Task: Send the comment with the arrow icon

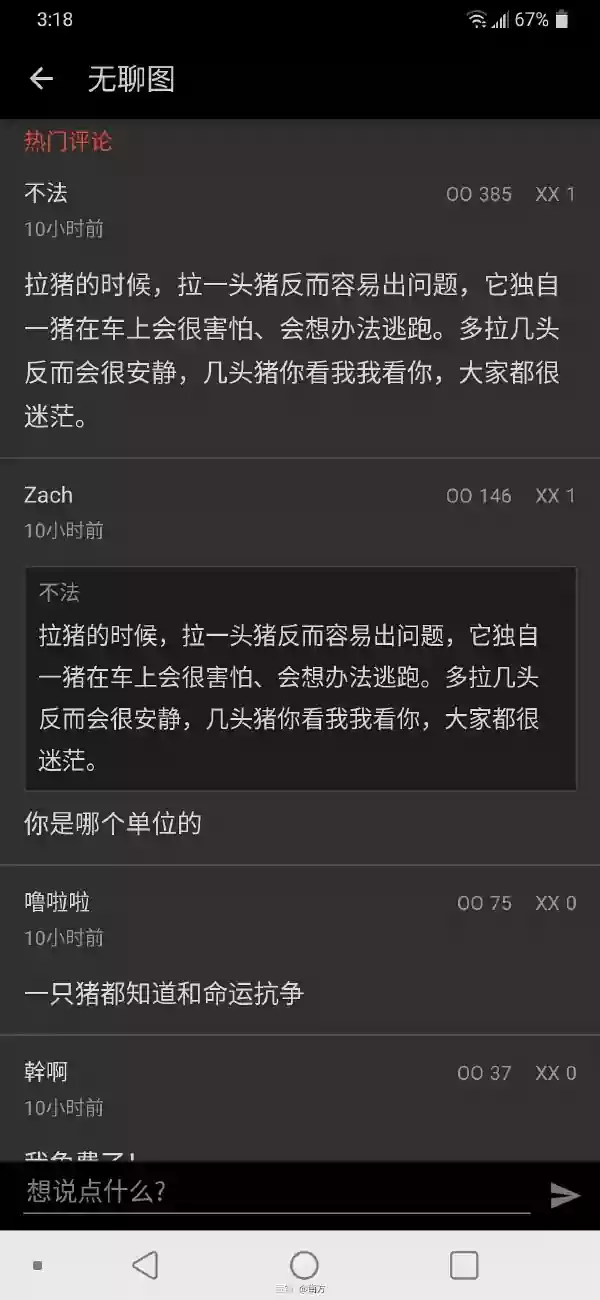Action: (x=565, y=1194)
